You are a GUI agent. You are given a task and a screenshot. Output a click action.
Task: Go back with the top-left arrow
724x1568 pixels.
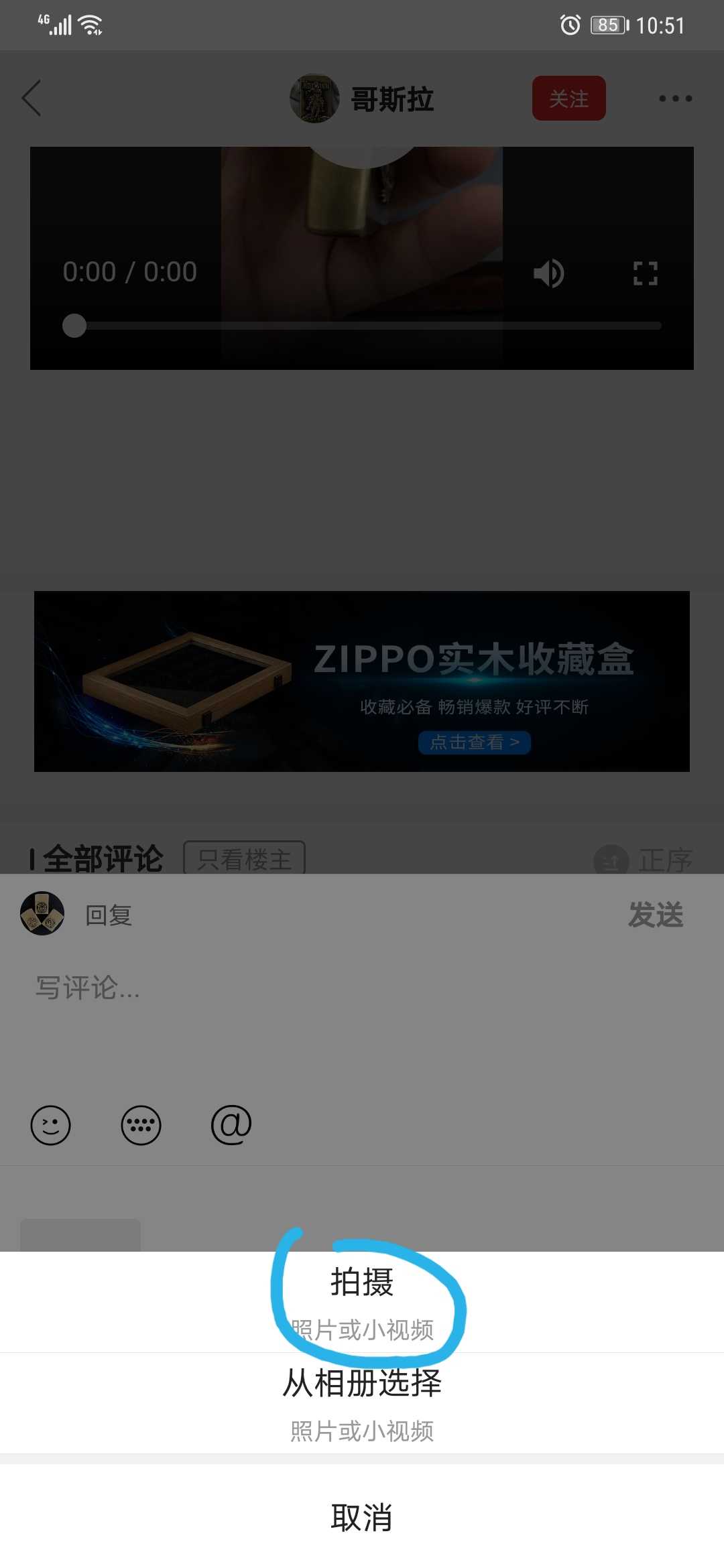click(32, 99)
